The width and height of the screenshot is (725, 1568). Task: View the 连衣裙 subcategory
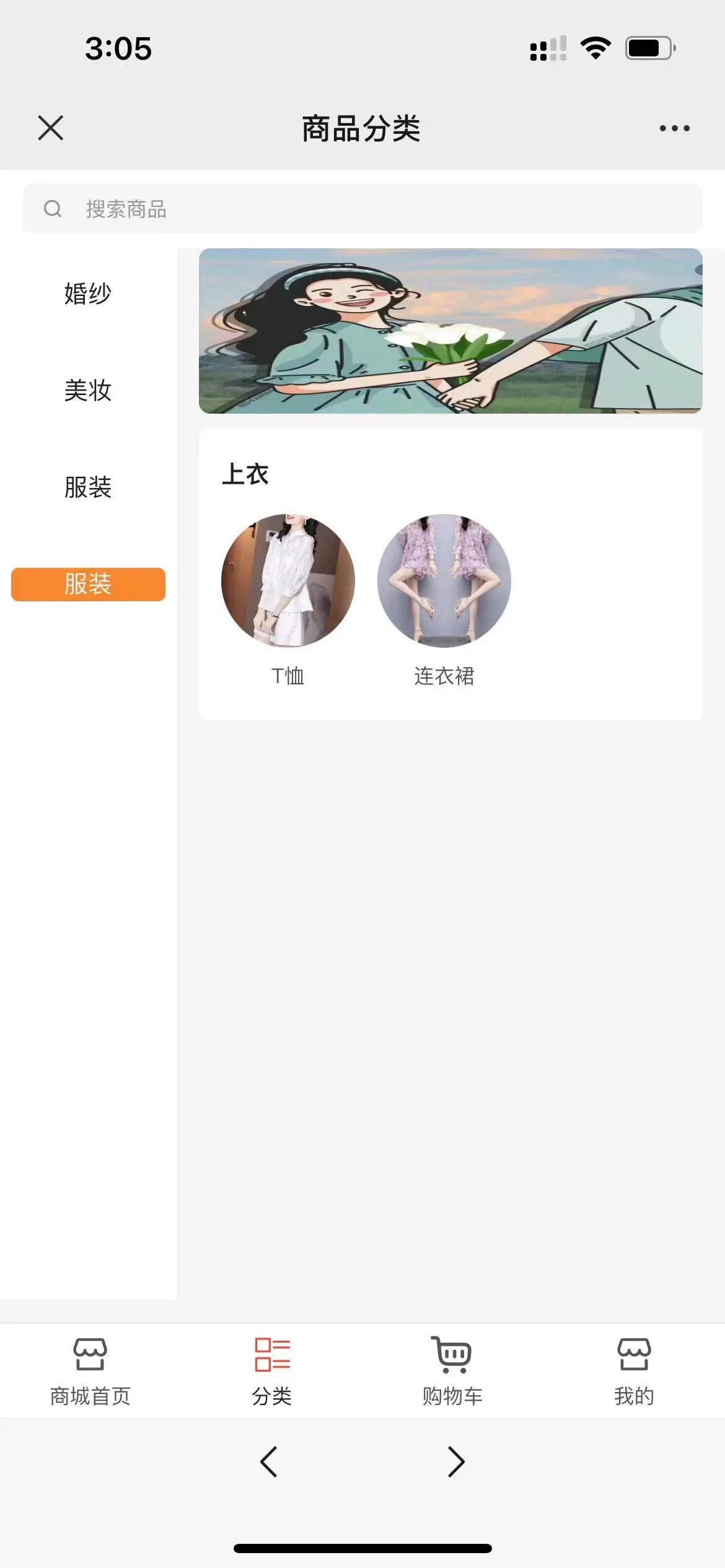pyautogui.click(x=444, y=581)
